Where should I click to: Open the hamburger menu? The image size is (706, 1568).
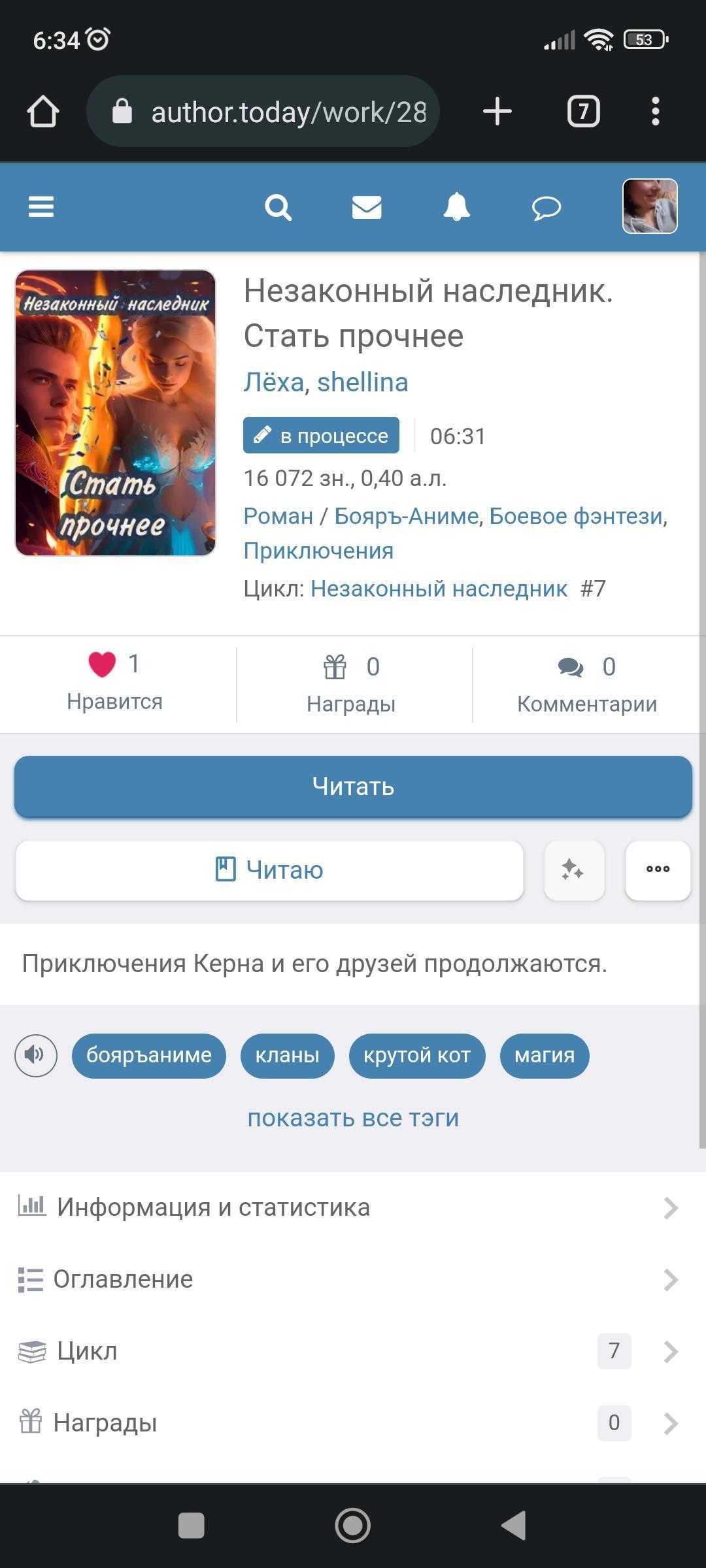[41, 208]
